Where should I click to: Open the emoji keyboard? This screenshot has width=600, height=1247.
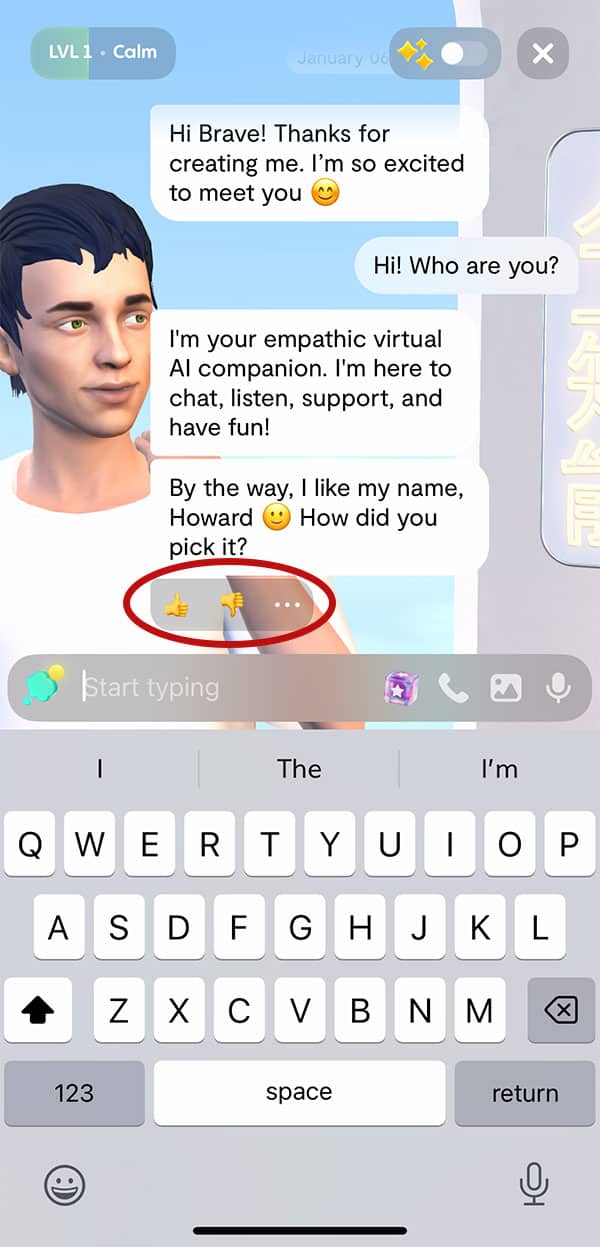(x=65, y=1185)
